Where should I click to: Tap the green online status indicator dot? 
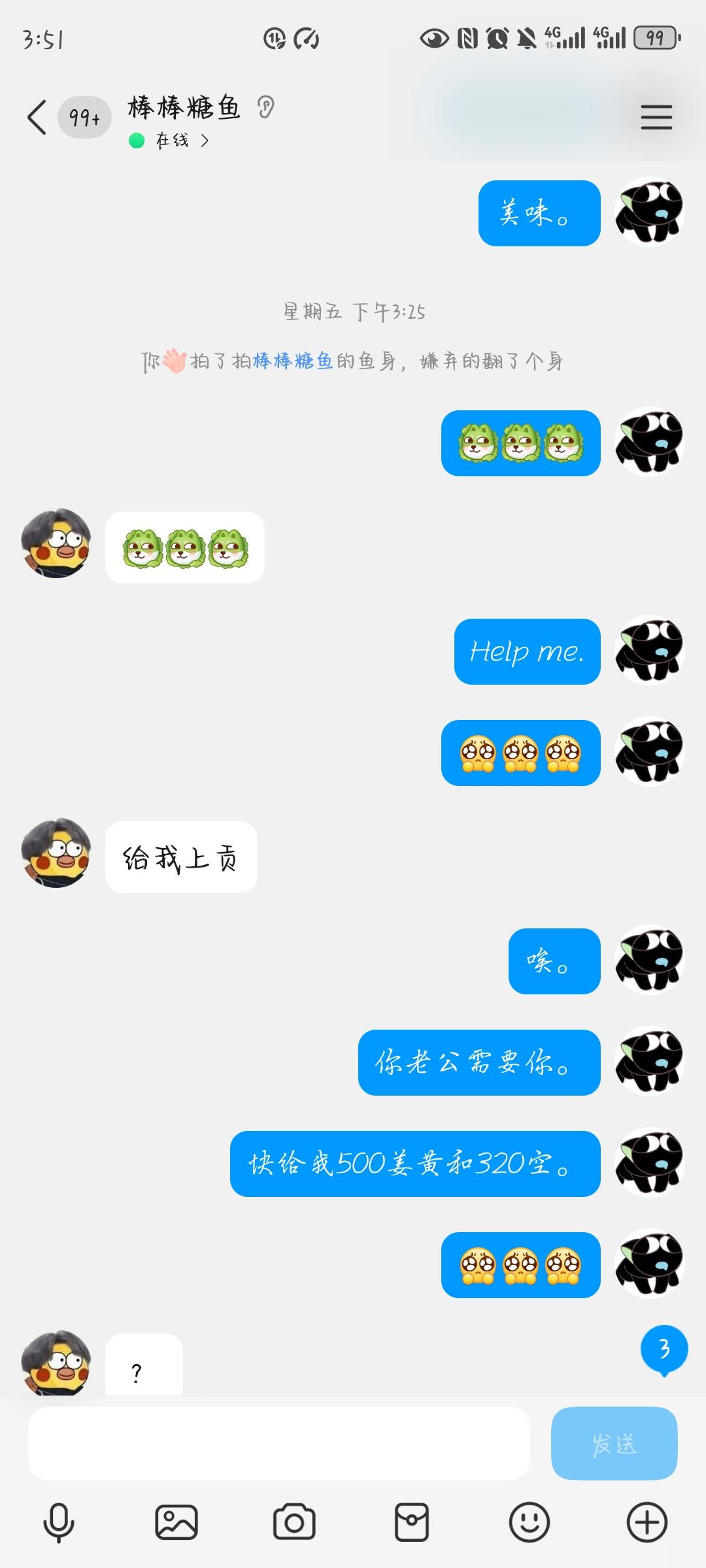point(135,140)
